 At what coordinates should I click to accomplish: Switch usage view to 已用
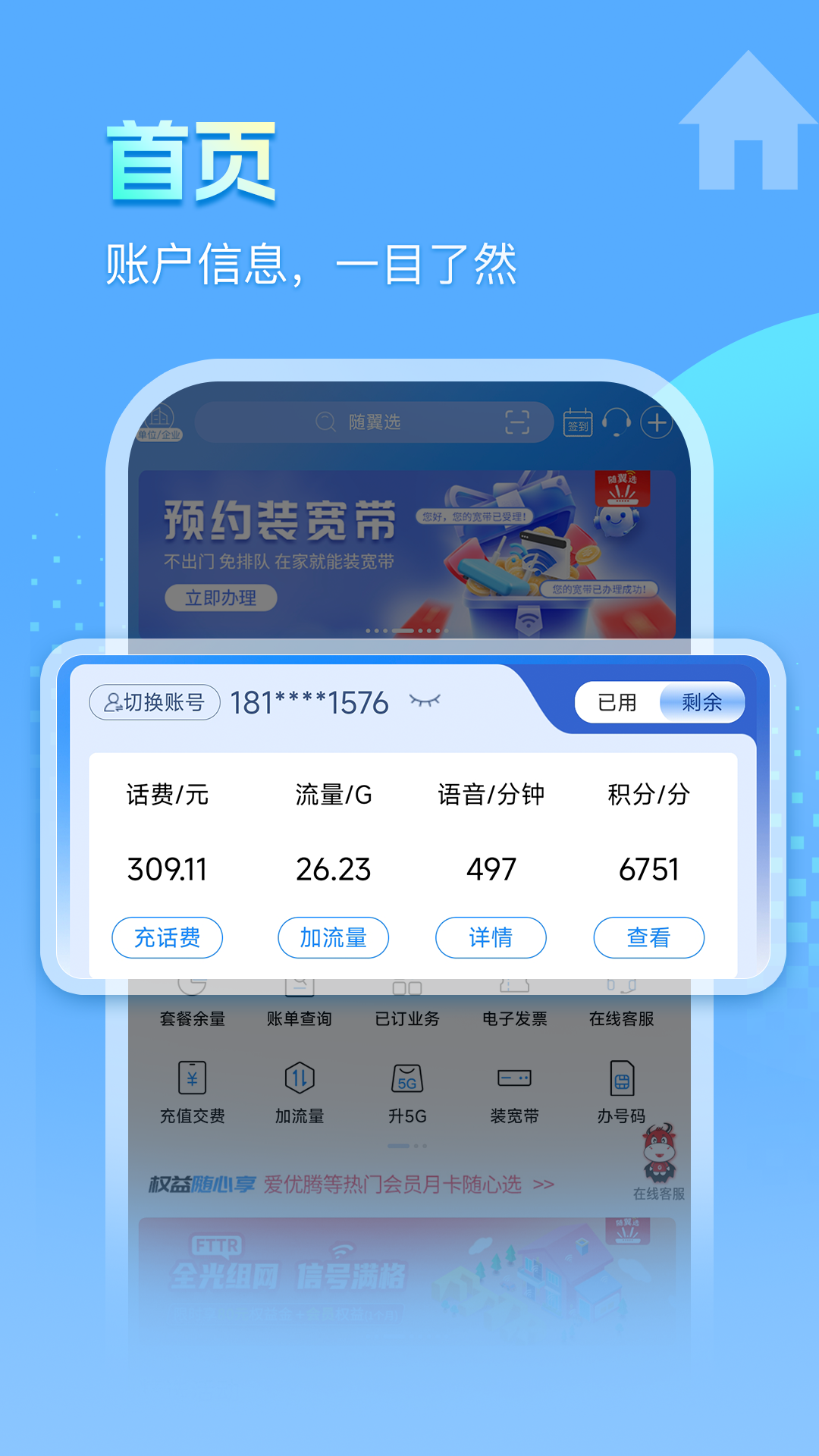[616, 703]
